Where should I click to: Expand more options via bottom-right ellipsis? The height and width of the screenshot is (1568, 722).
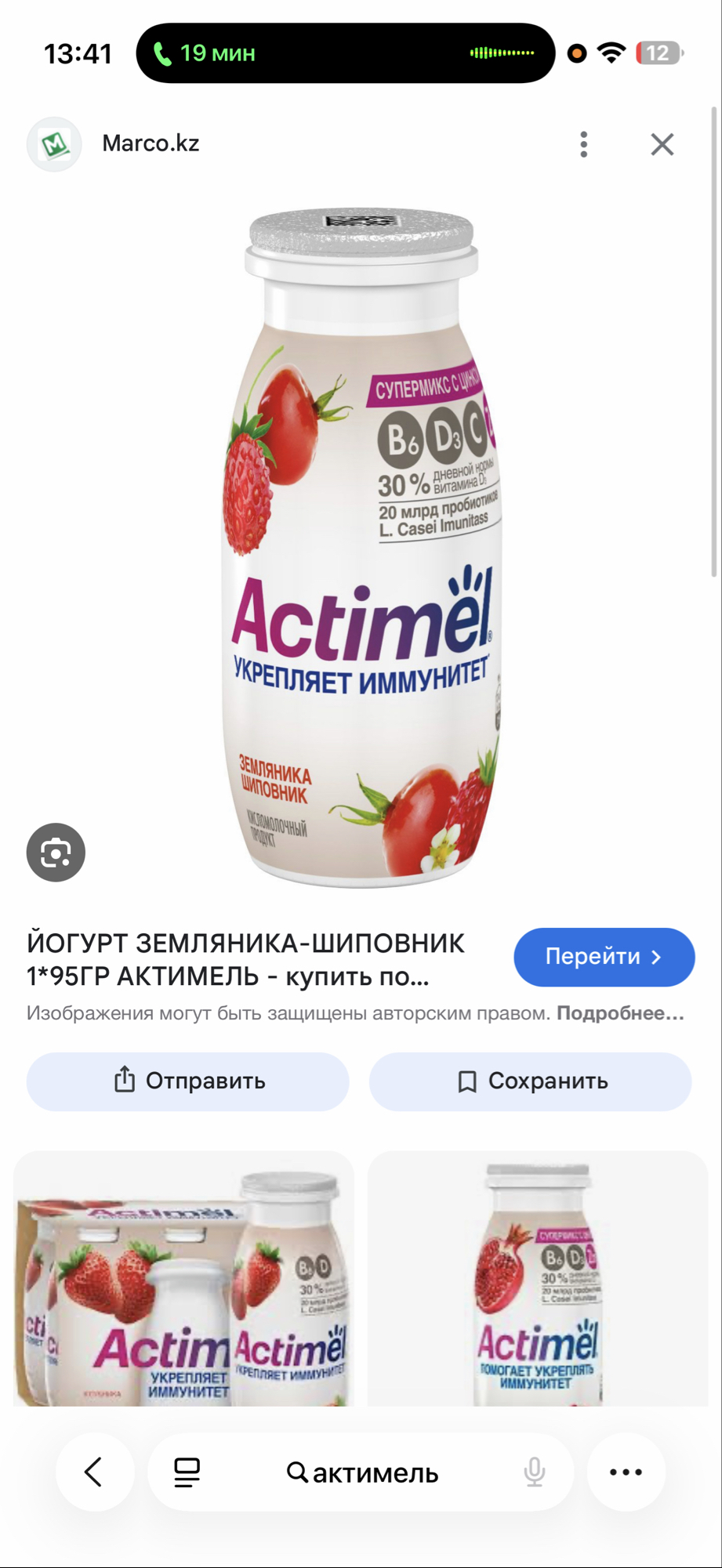(x=625, y=1472)
